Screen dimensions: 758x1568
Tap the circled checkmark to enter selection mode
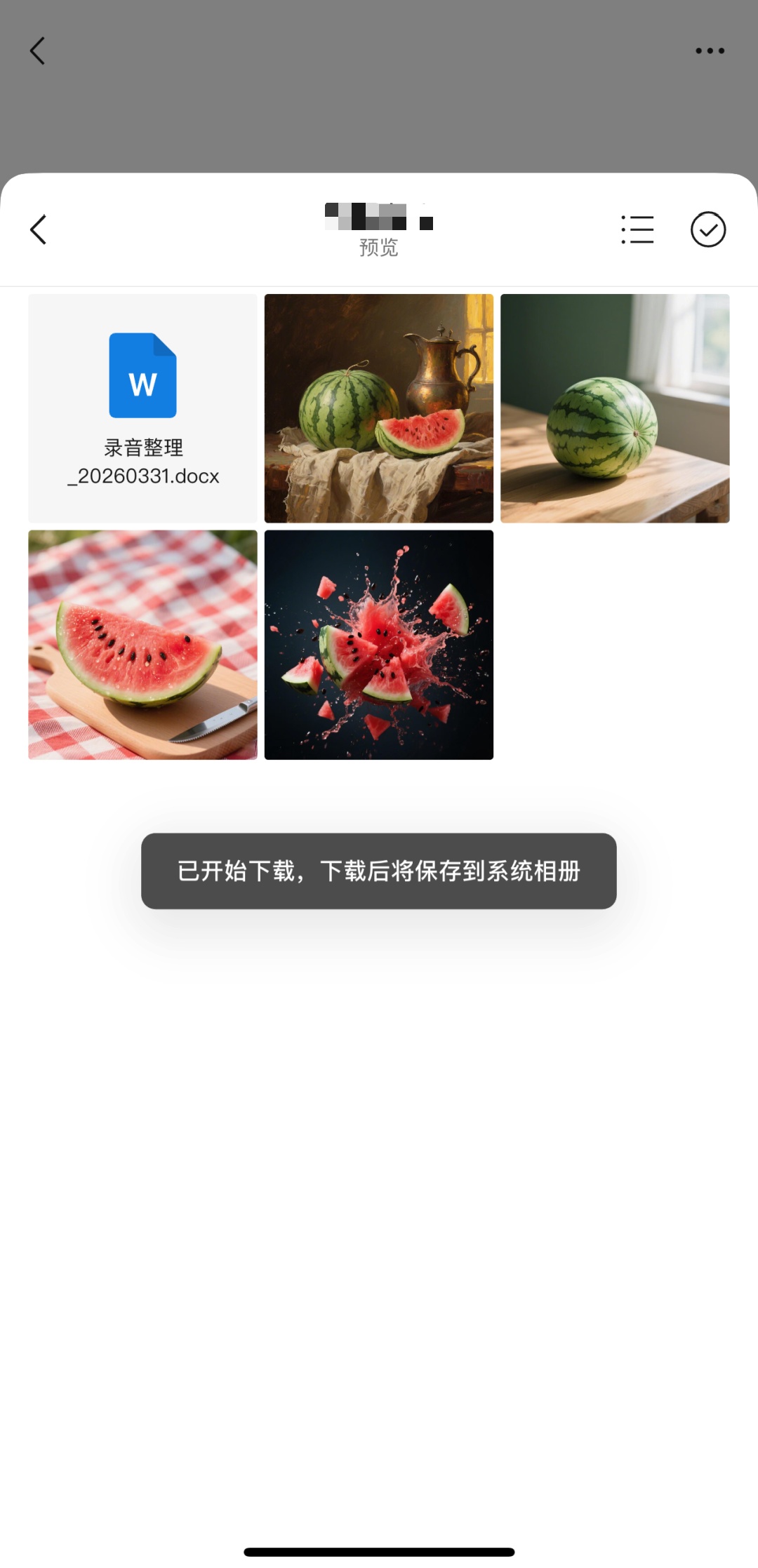pyautogui.click(x=707, y=230)
